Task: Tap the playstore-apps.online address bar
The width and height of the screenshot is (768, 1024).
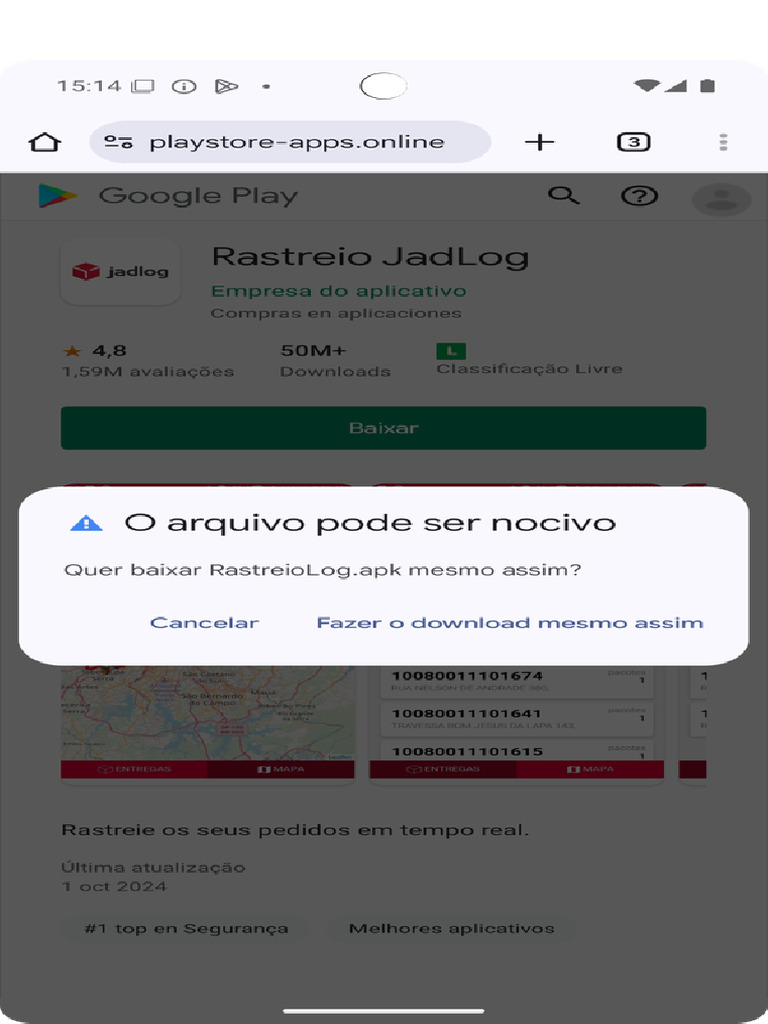Action: click(x=290, y=142)
